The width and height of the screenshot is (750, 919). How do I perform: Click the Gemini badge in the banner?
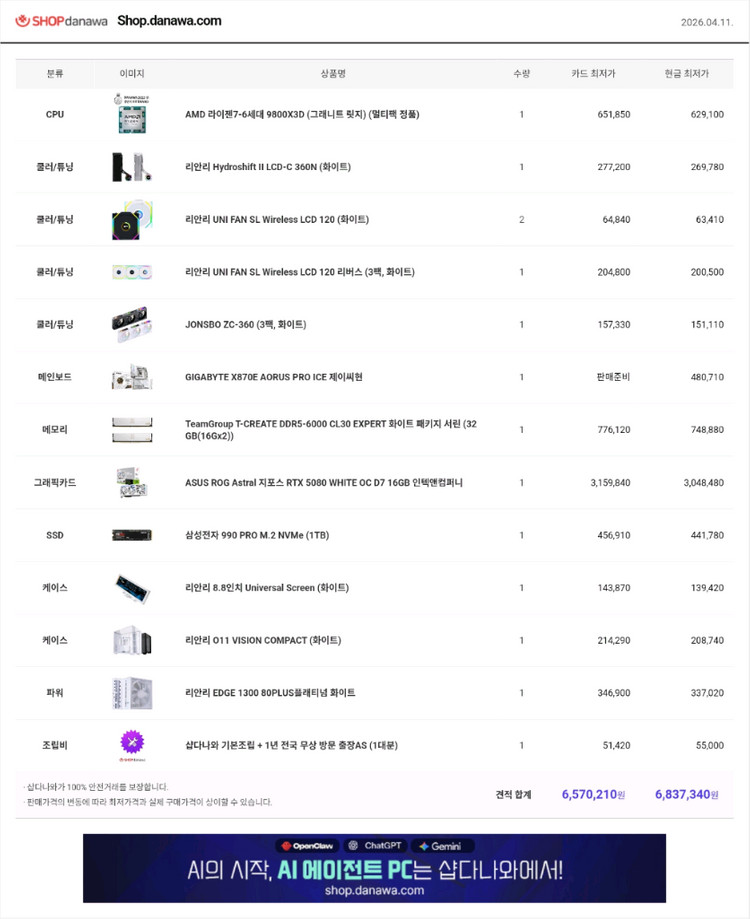(441, 845)
